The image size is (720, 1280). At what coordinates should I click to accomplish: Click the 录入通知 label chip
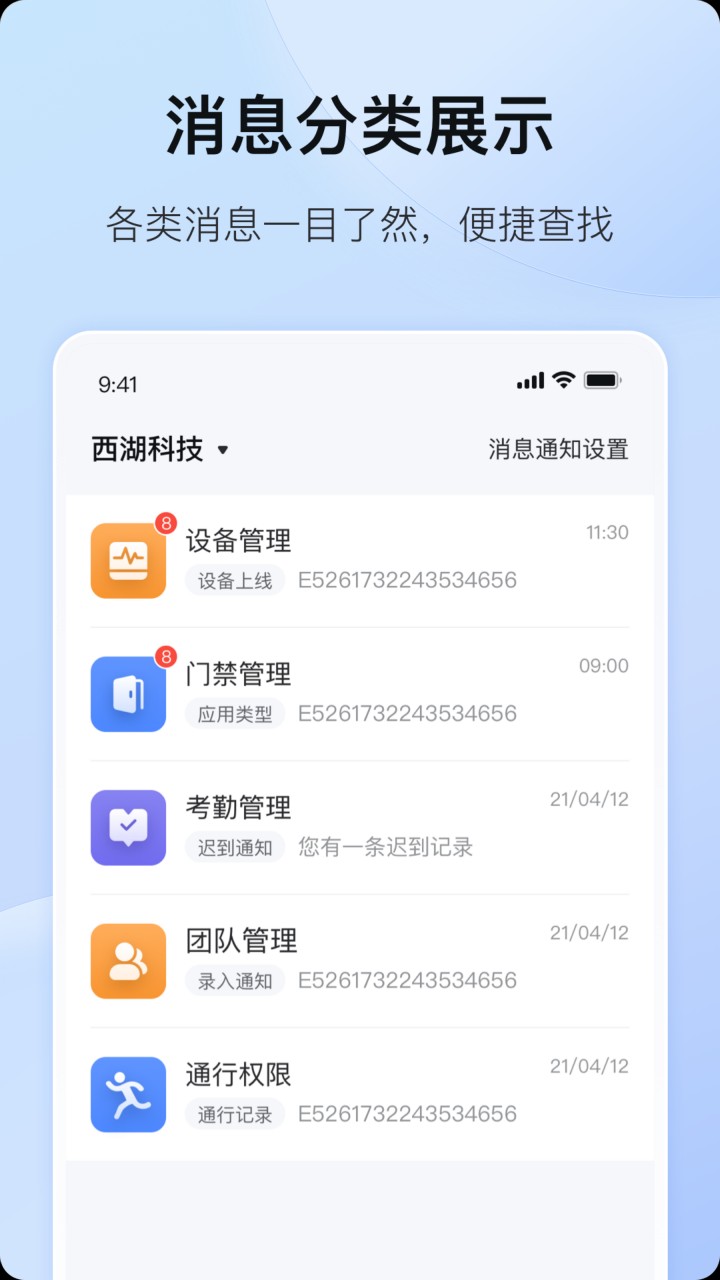[235, 981]
